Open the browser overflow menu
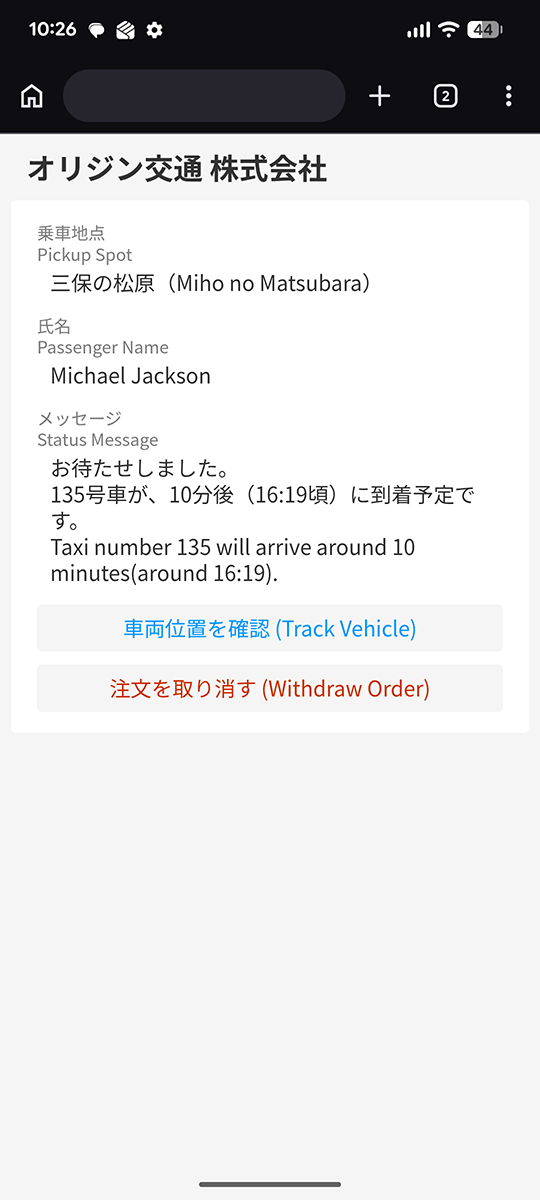Viewport: 540px width, 1200px height. [x=509, y=96]
